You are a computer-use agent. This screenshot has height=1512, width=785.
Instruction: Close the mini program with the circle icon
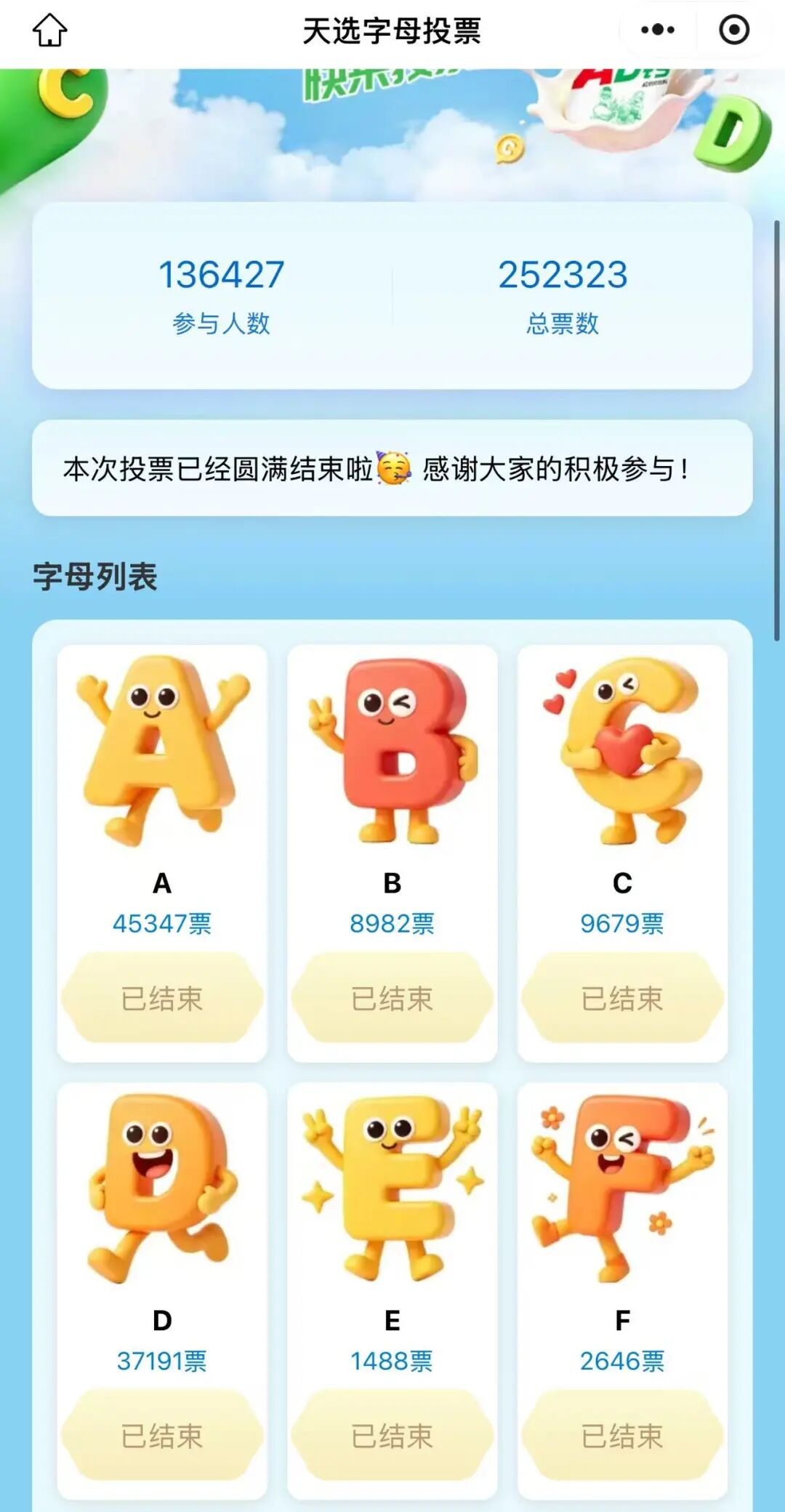point(733,30)
